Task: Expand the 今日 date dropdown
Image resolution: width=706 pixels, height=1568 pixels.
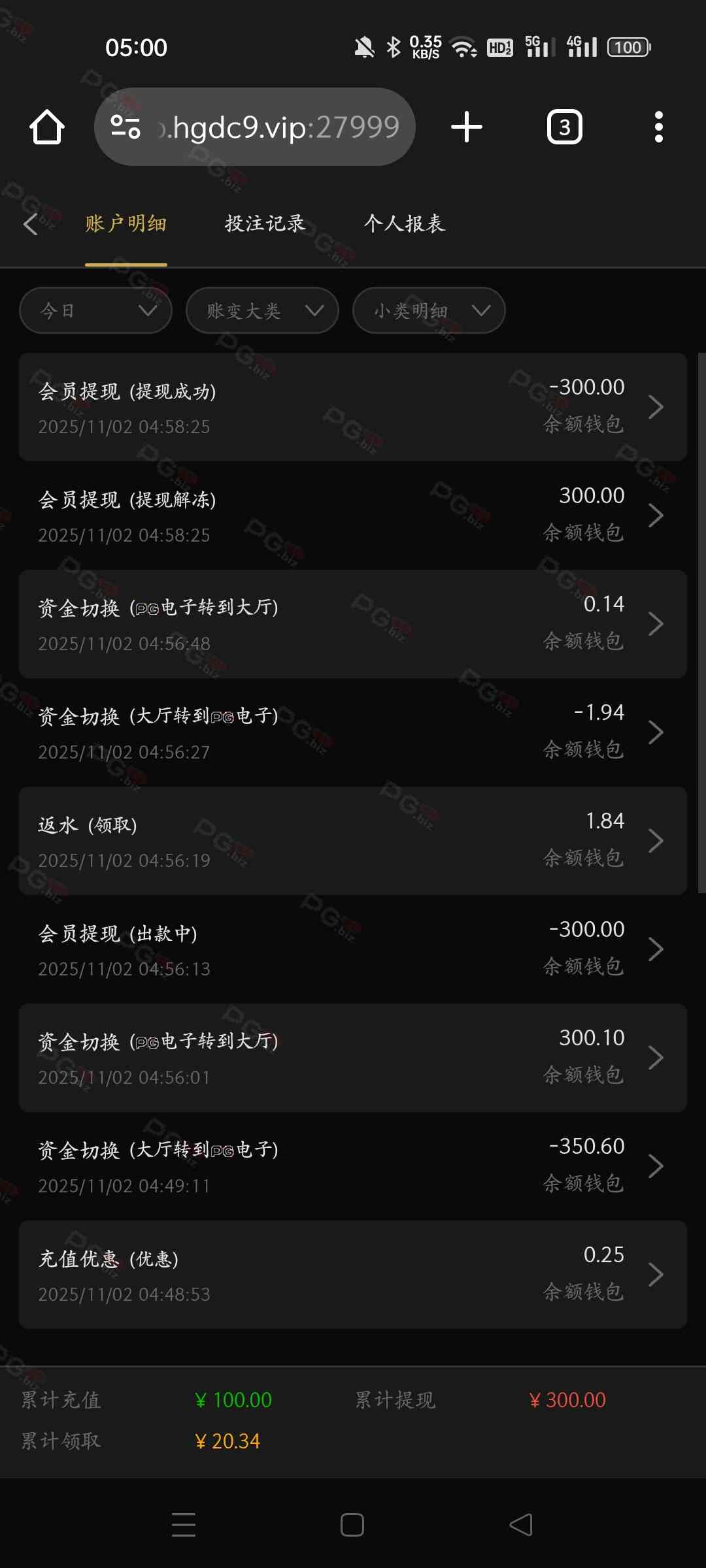Action: click(96, 310)
